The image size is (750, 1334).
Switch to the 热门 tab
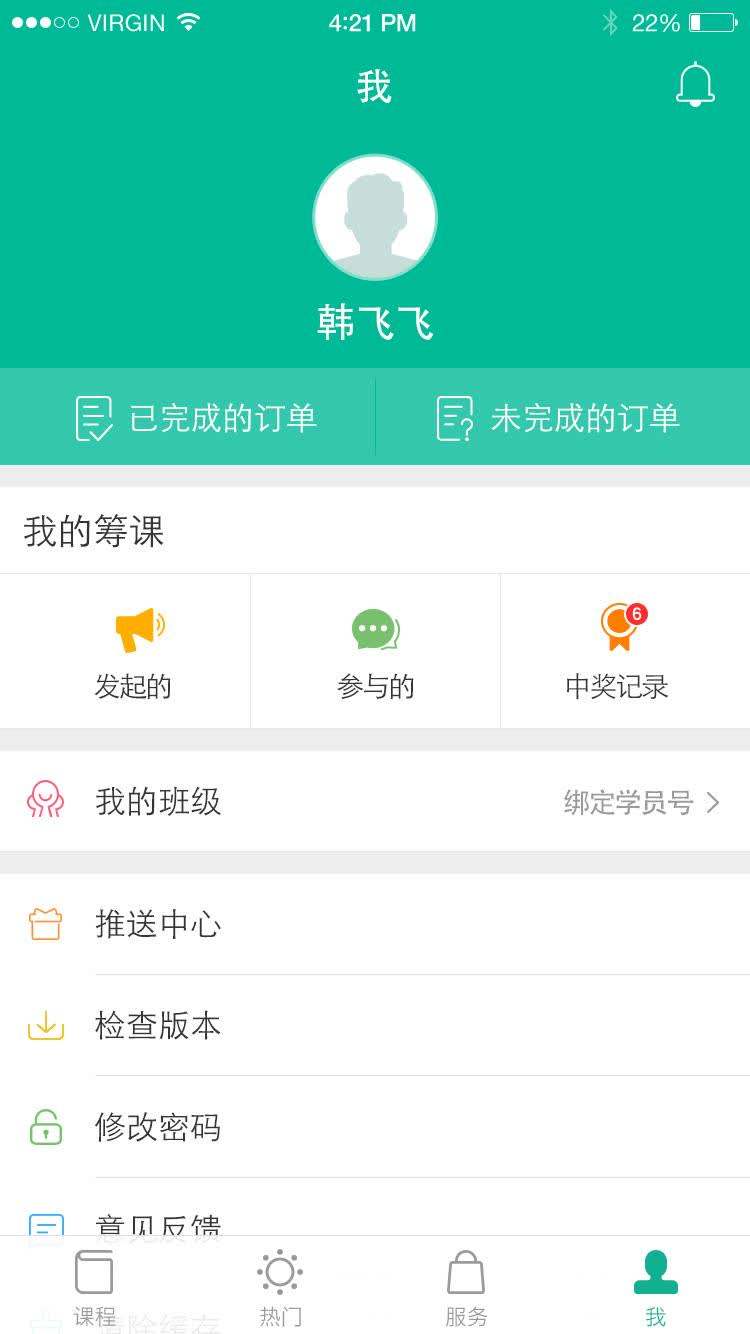[280, 1287]
